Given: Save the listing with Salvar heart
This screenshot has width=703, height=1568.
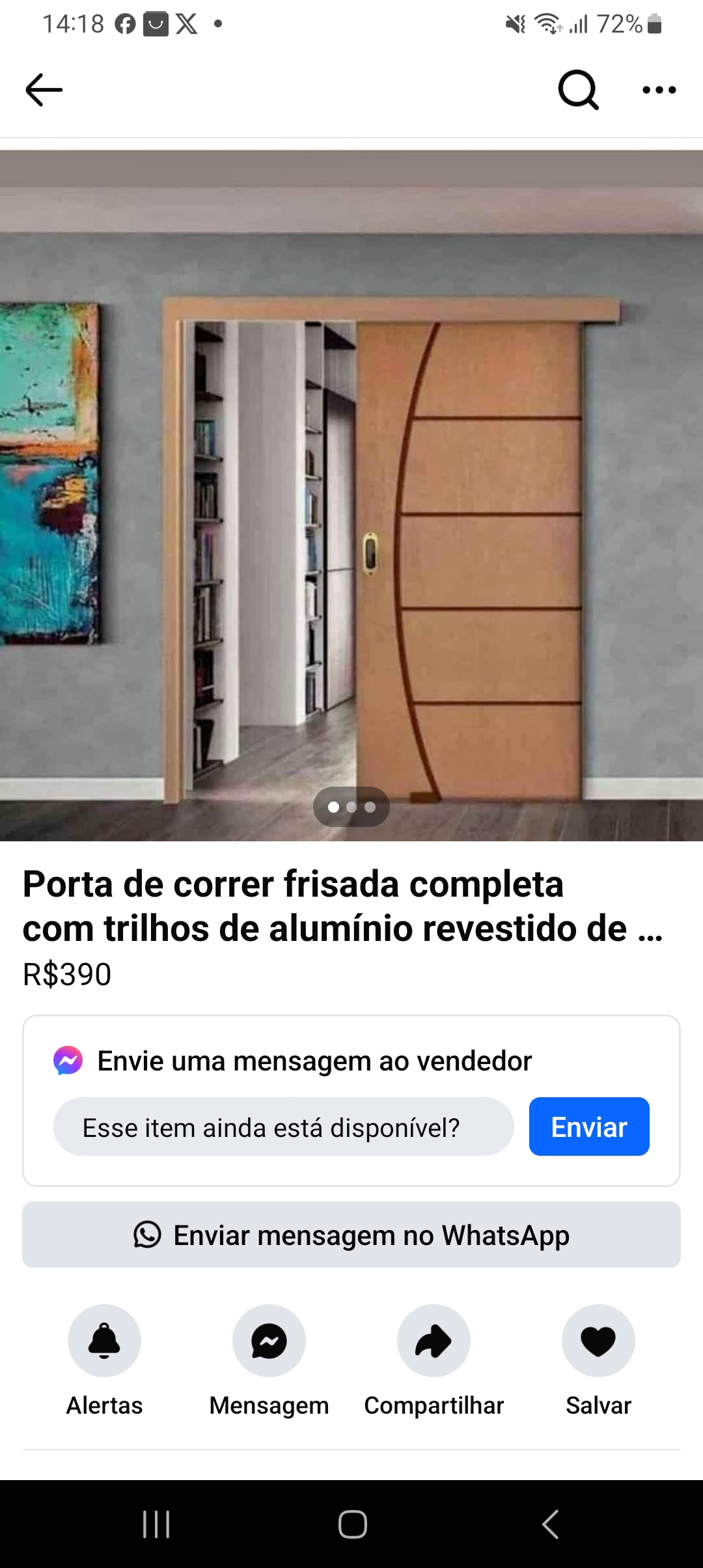Looking at the screenshot, I should (598, 1341).
